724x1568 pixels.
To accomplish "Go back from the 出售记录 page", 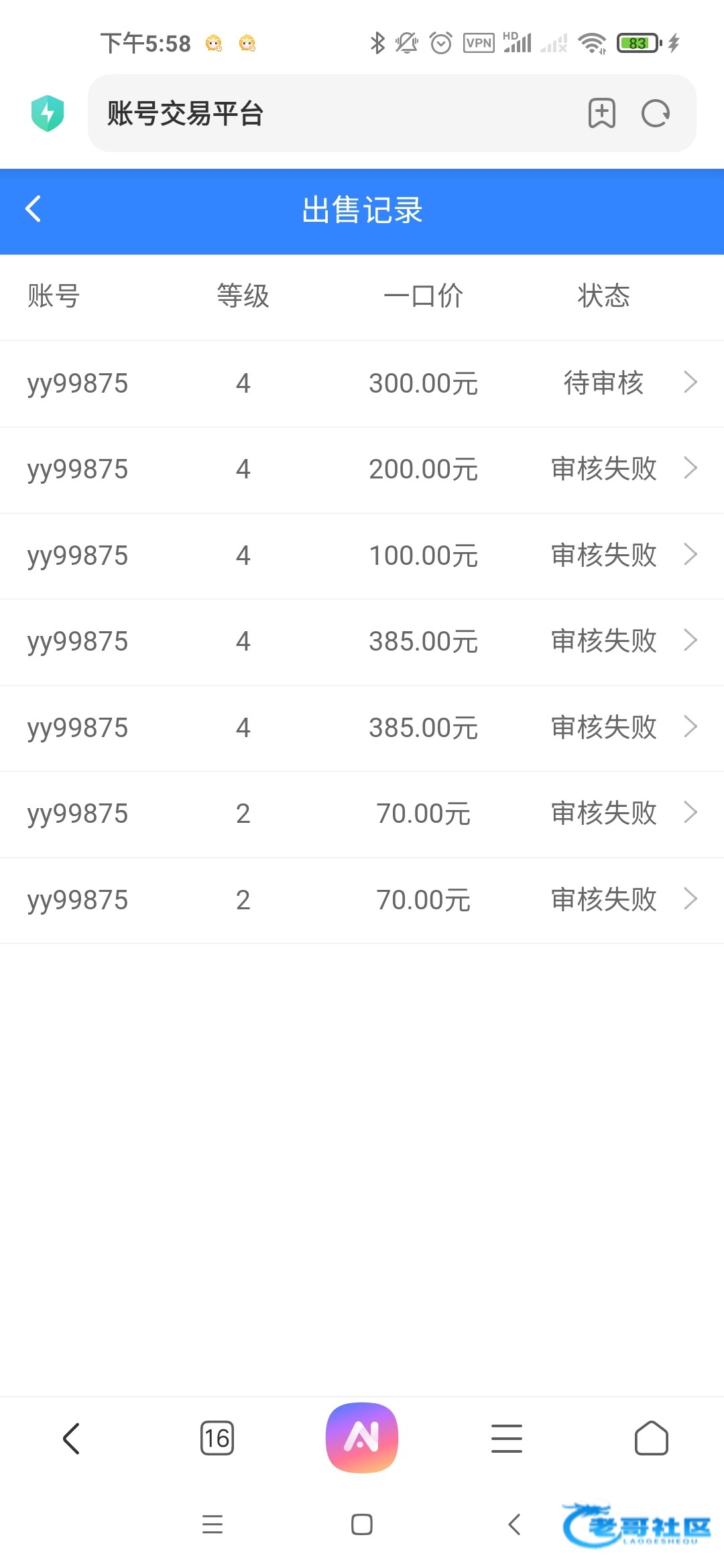I will [34, 209].
